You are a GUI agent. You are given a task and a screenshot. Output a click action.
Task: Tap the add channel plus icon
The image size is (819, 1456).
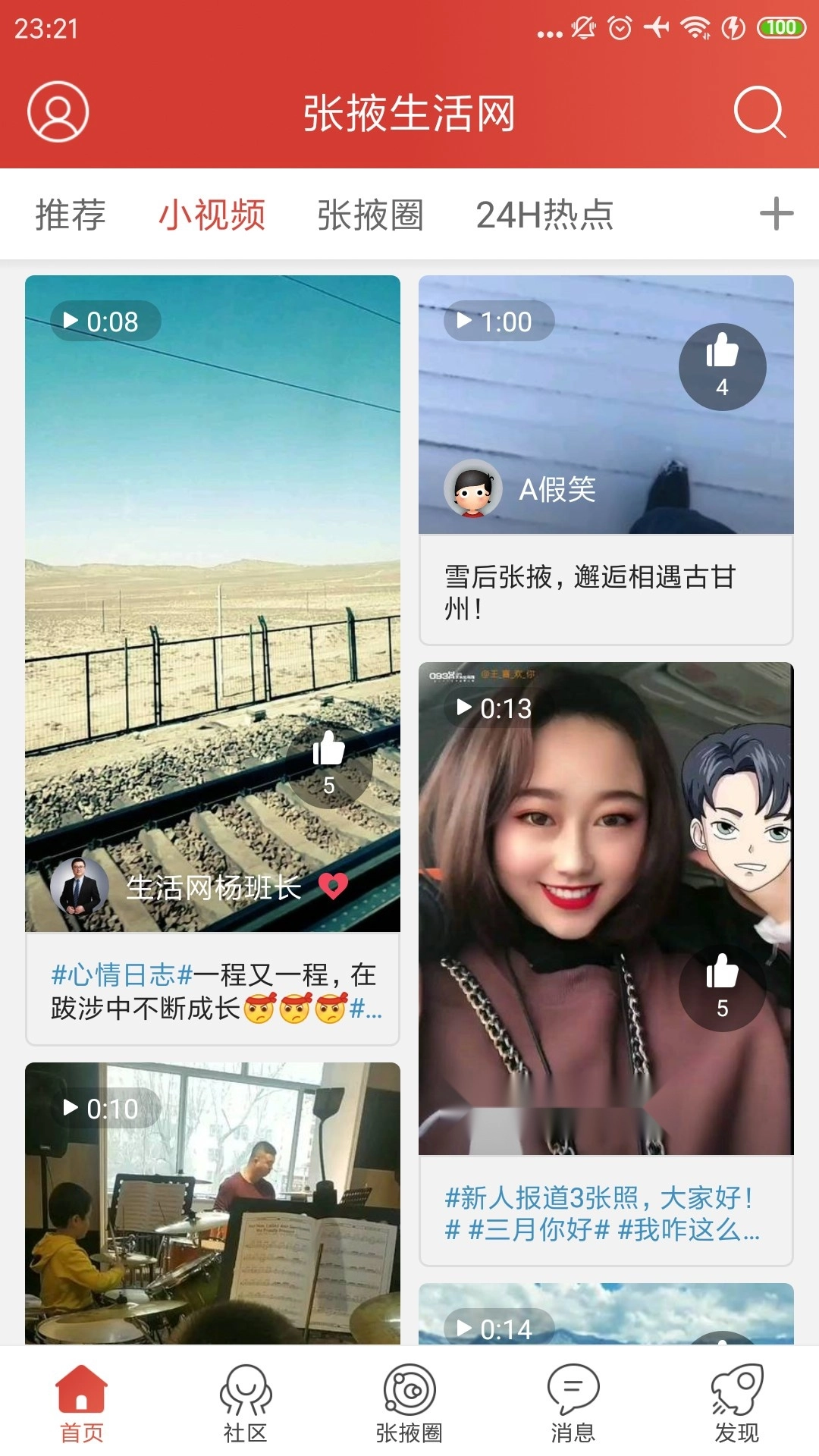tap(775, 215)
